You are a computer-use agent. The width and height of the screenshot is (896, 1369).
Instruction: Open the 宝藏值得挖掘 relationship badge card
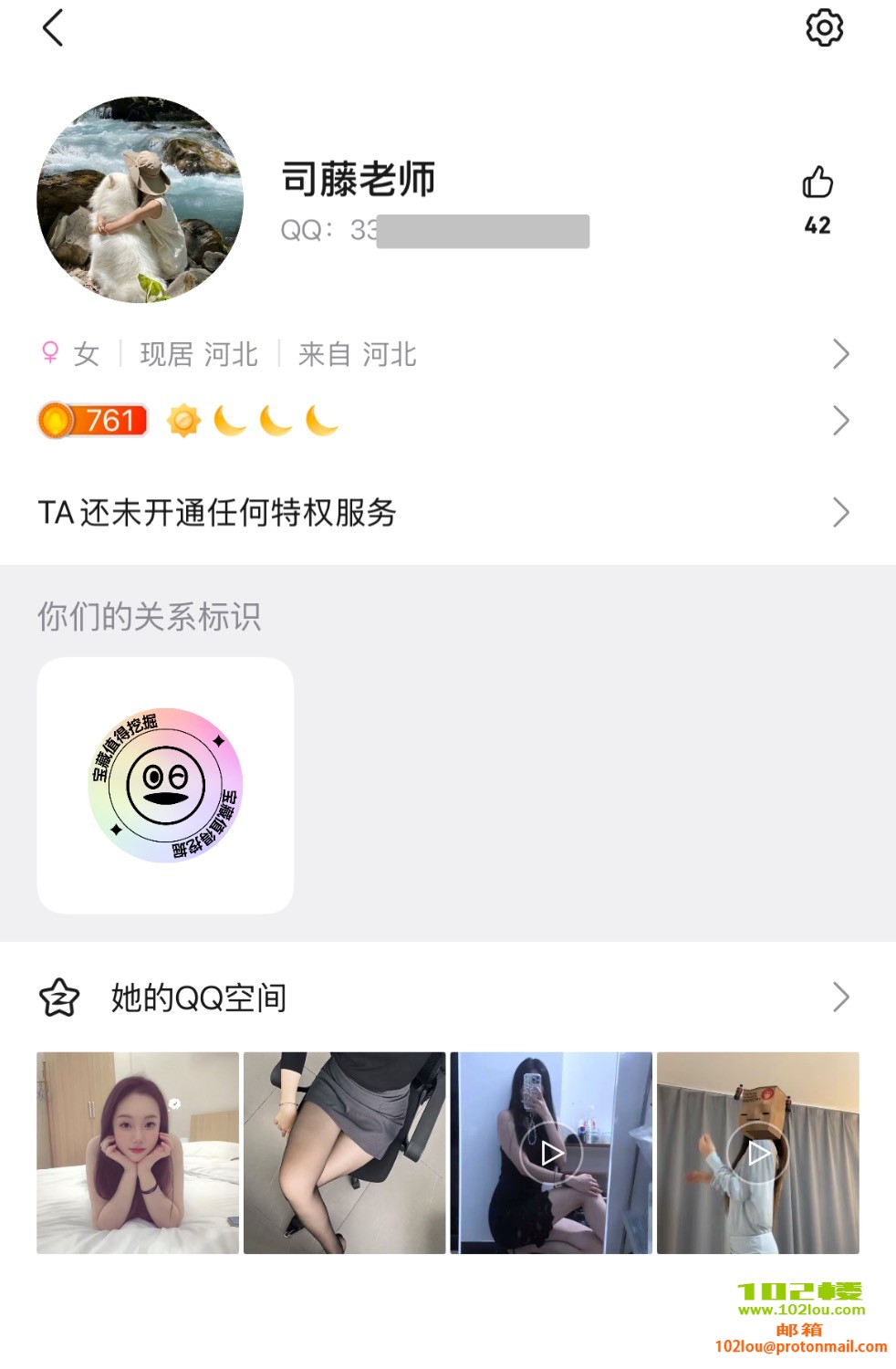(165, 786)
